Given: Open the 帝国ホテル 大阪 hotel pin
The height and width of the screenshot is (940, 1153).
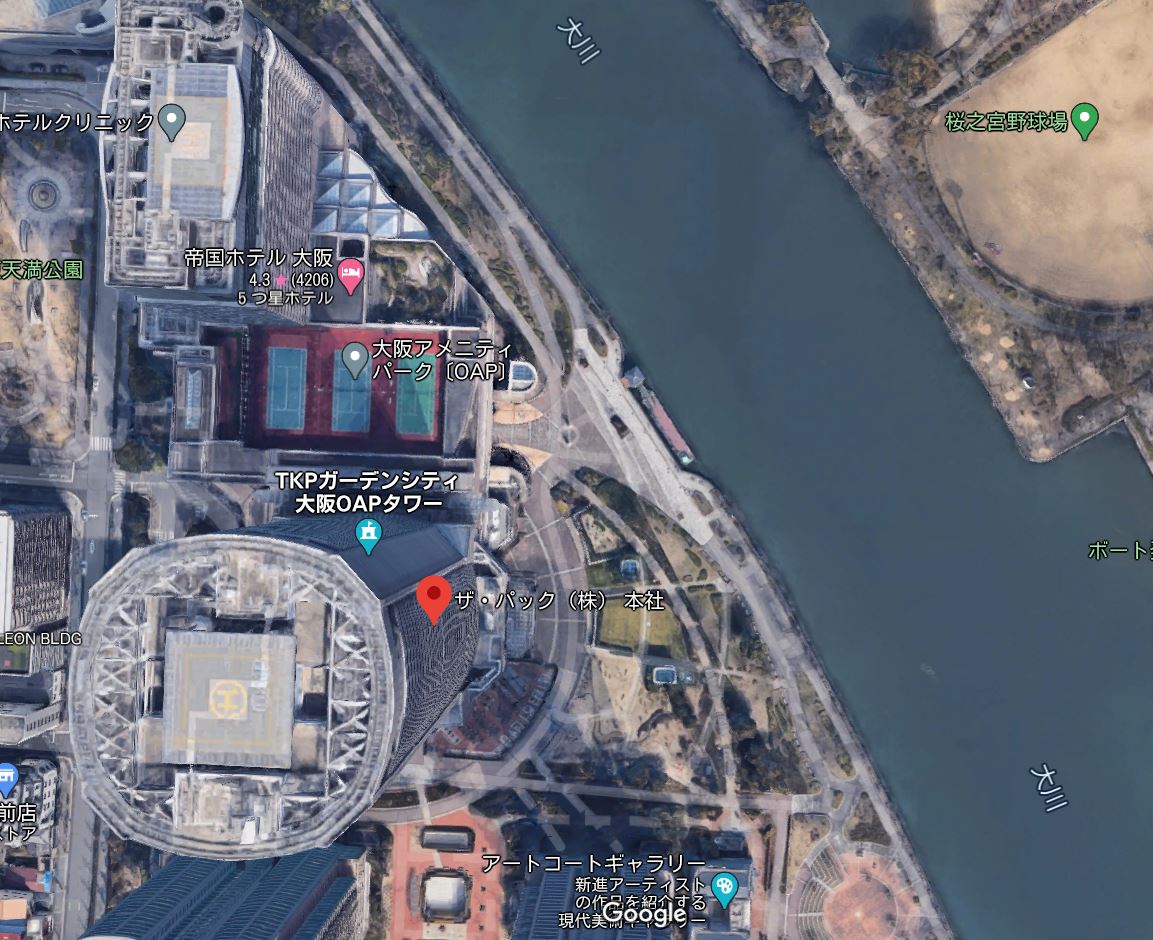Looking at the screenshot, I should (349, 275).
